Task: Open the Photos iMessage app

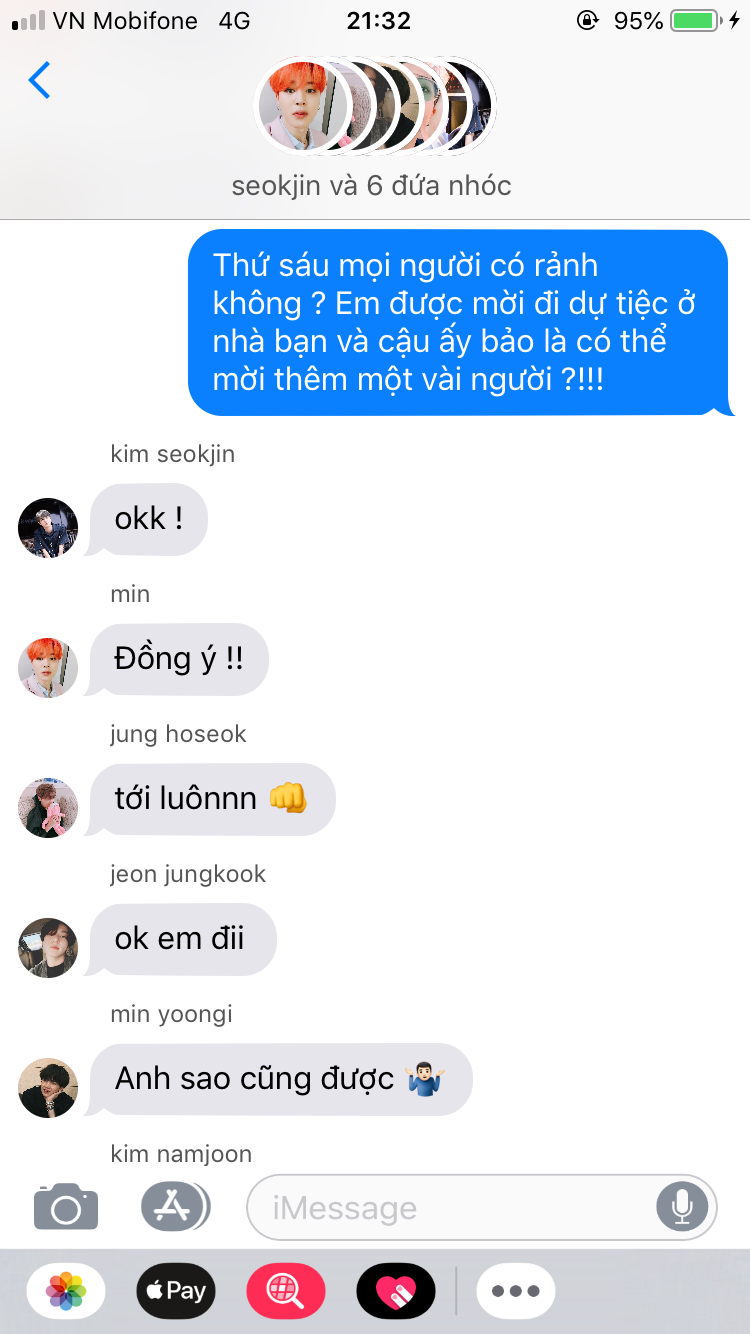Action: 66,1291
